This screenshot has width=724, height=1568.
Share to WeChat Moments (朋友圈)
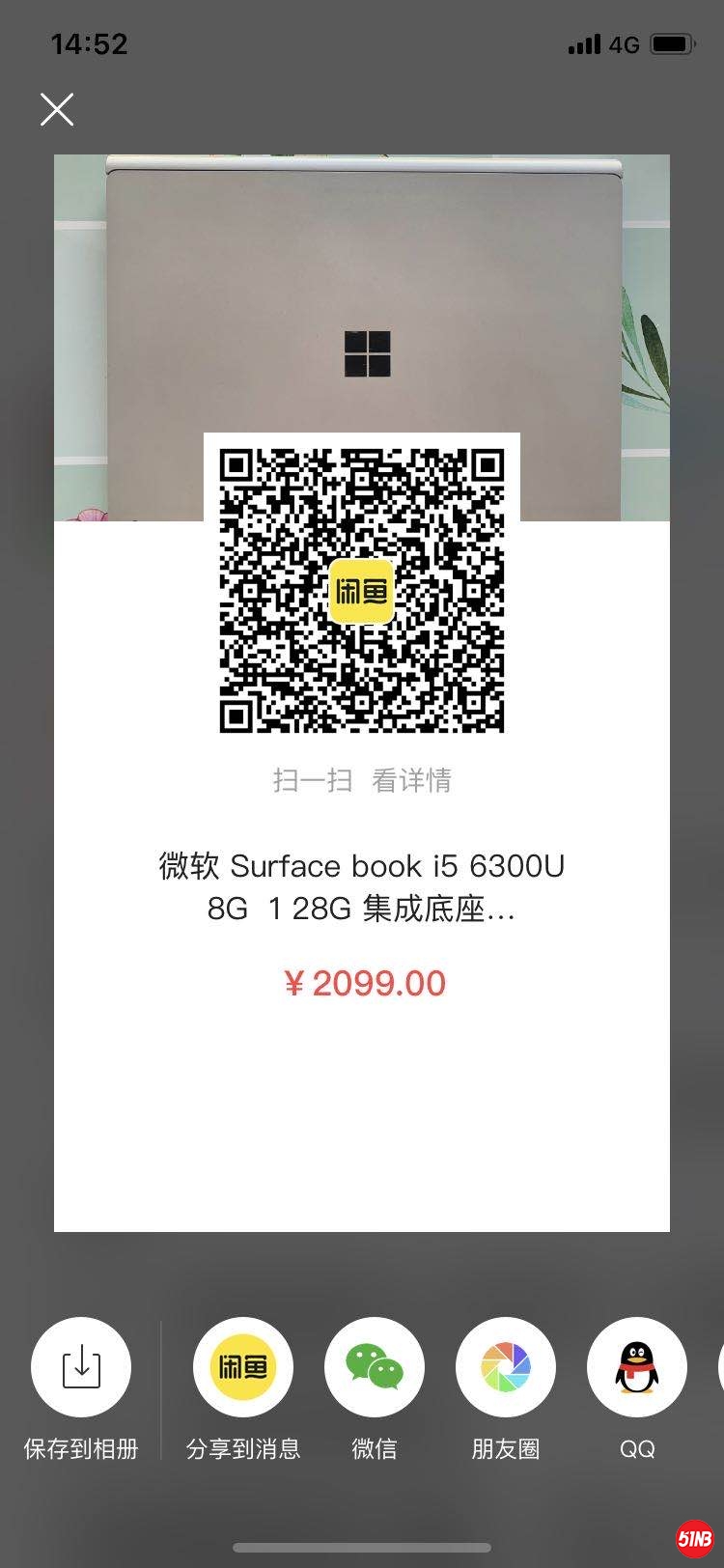(x=506, y=1367)
